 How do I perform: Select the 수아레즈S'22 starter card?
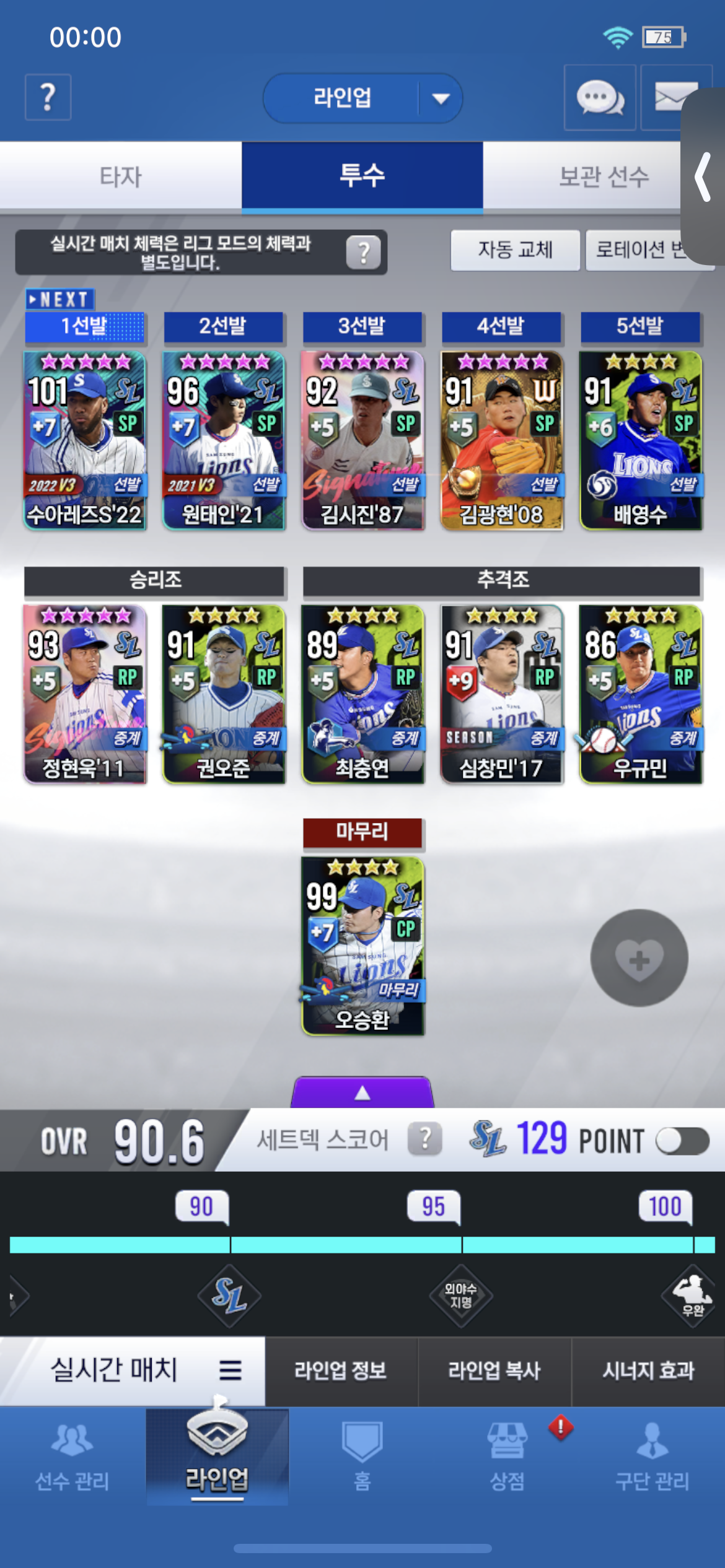click(85, 440)
